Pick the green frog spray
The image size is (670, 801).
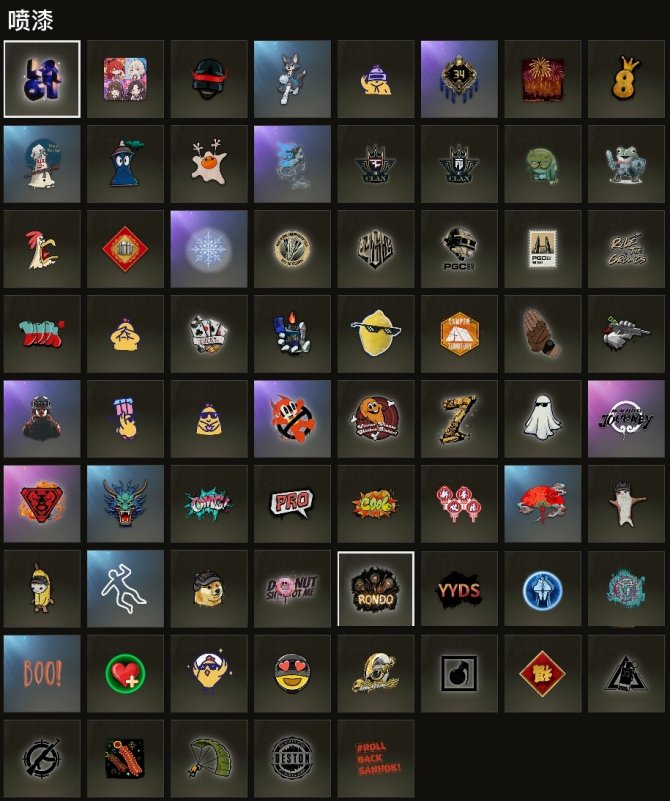click(x=626, y=164)
